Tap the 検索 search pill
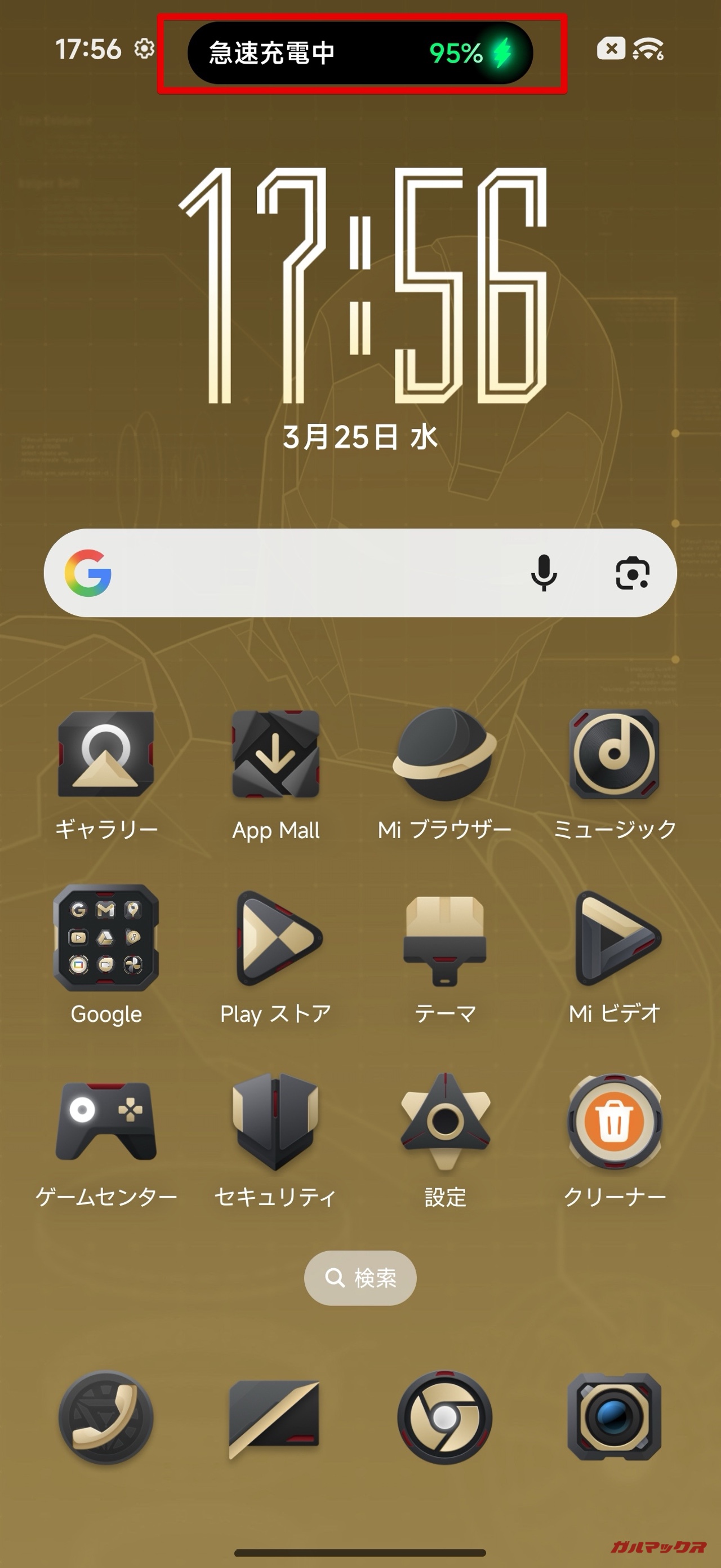 tap(360, 1278)
